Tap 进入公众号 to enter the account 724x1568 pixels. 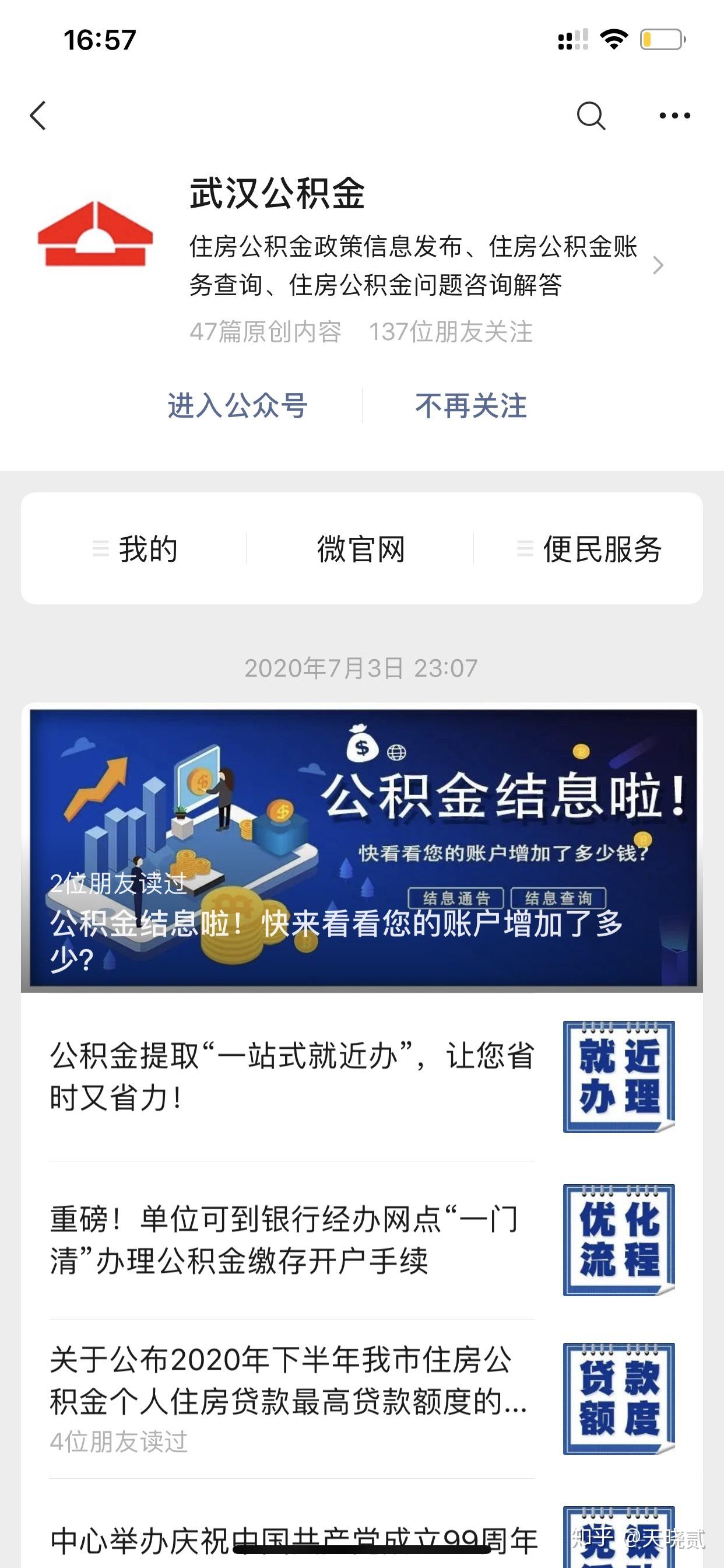click(x=237, y=406)
